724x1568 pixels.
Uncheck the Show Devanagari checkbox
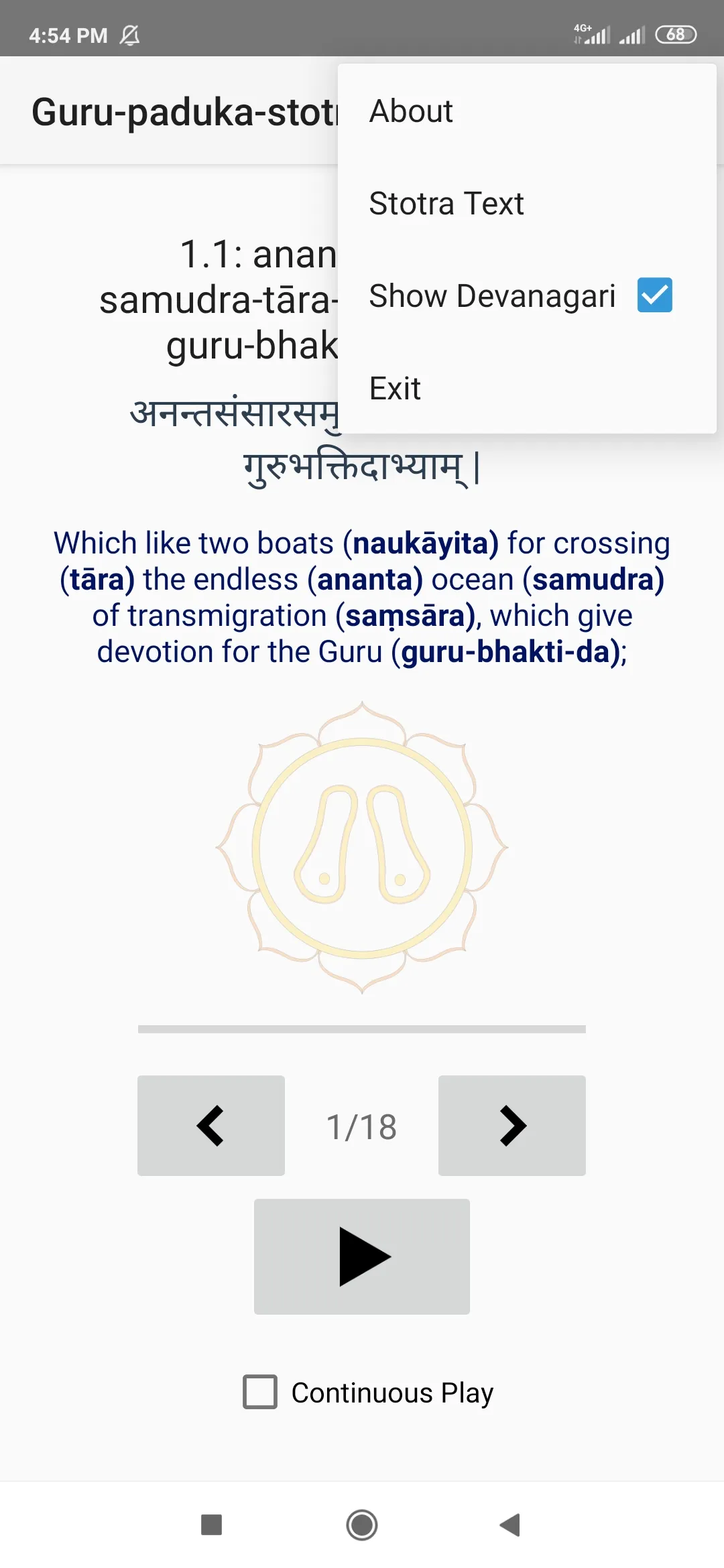[654, 296]
